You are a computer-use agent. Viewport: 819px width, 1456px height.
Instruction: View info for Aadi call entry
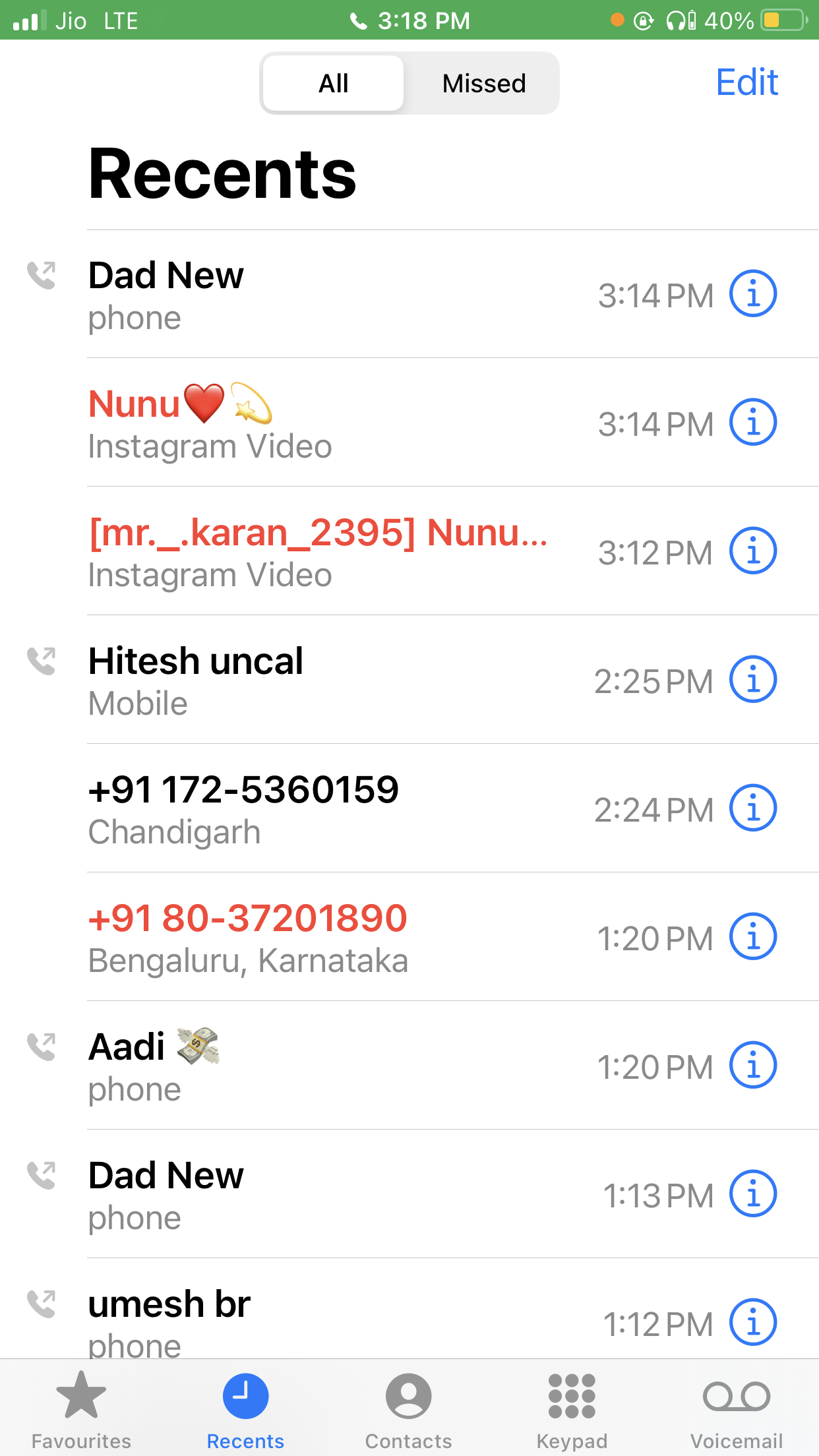(x=752, y=1066)
